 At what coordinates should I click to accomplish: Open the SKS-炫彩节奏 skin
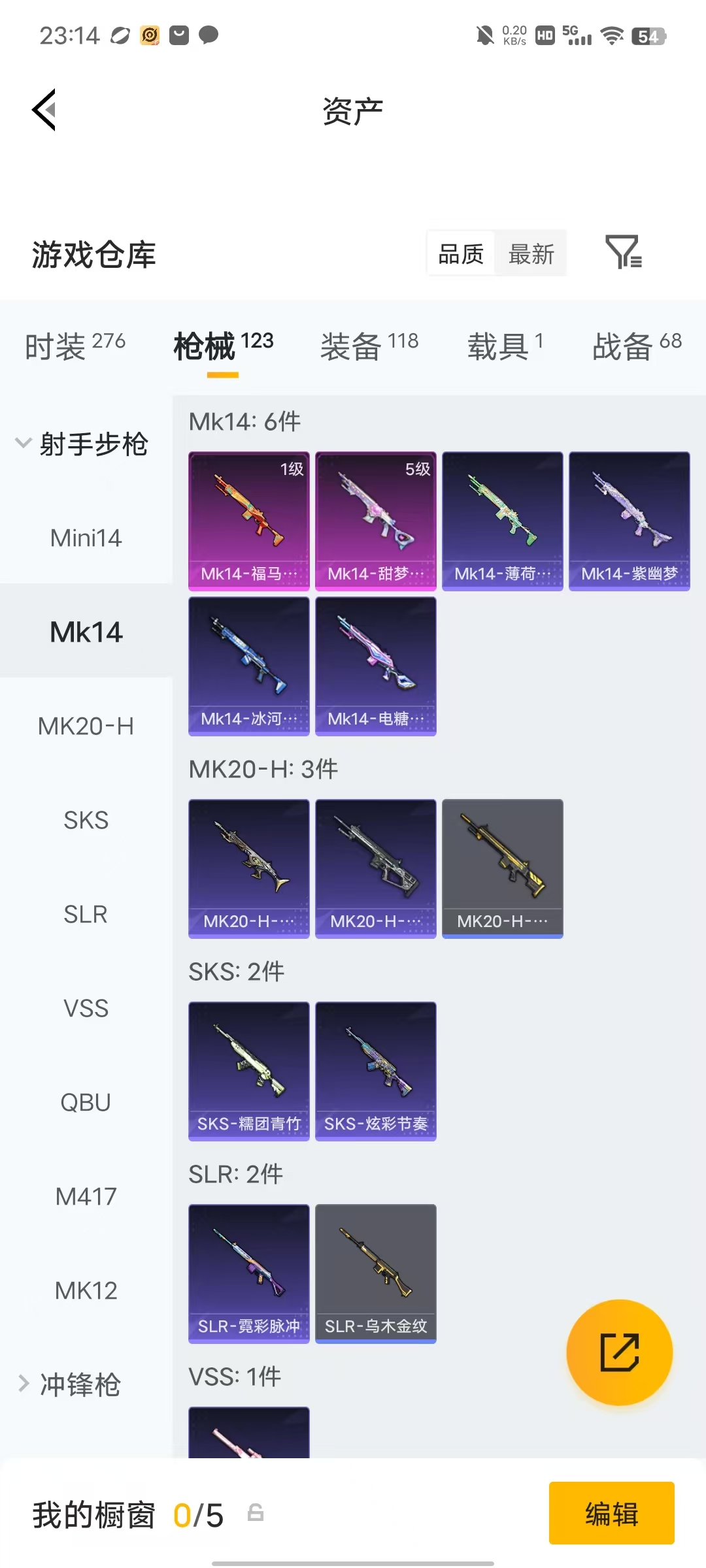(376, 1071)
